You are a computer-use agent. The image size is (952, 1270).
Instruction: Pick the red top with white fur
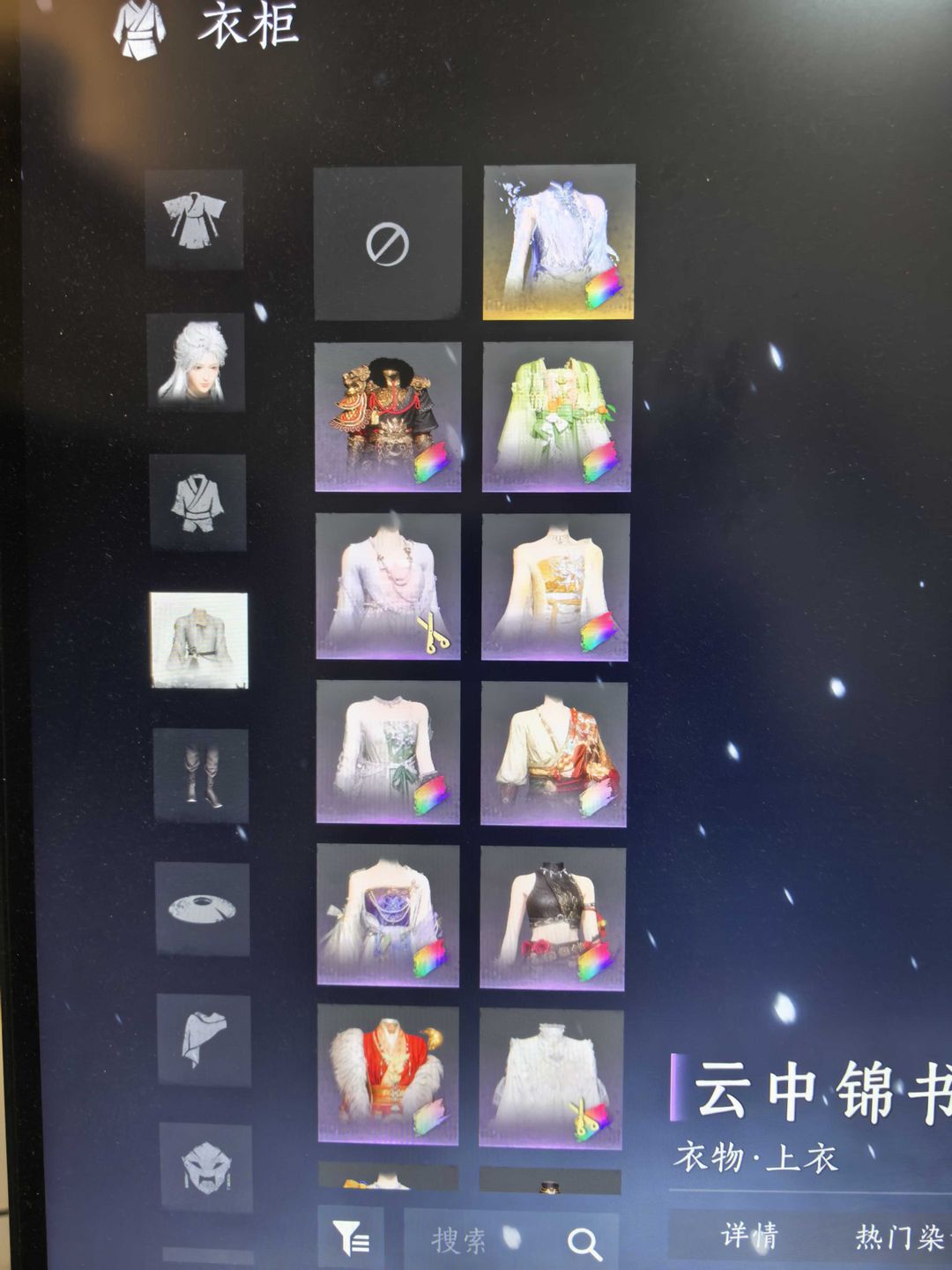[x=388, y=1074]
